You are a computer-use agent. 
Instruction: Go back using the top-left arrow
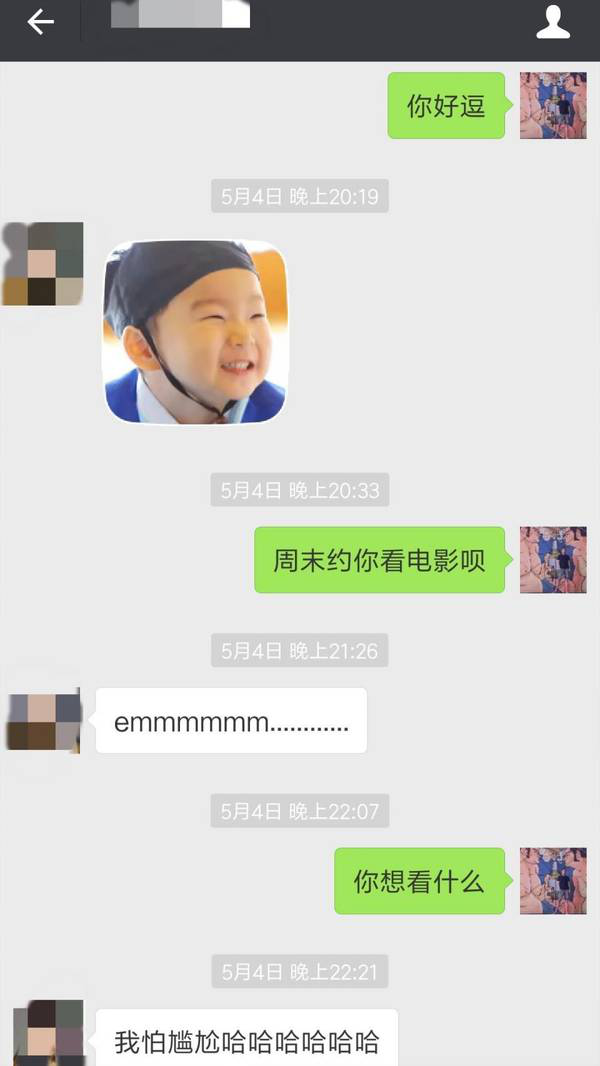(x=40, y=22)
